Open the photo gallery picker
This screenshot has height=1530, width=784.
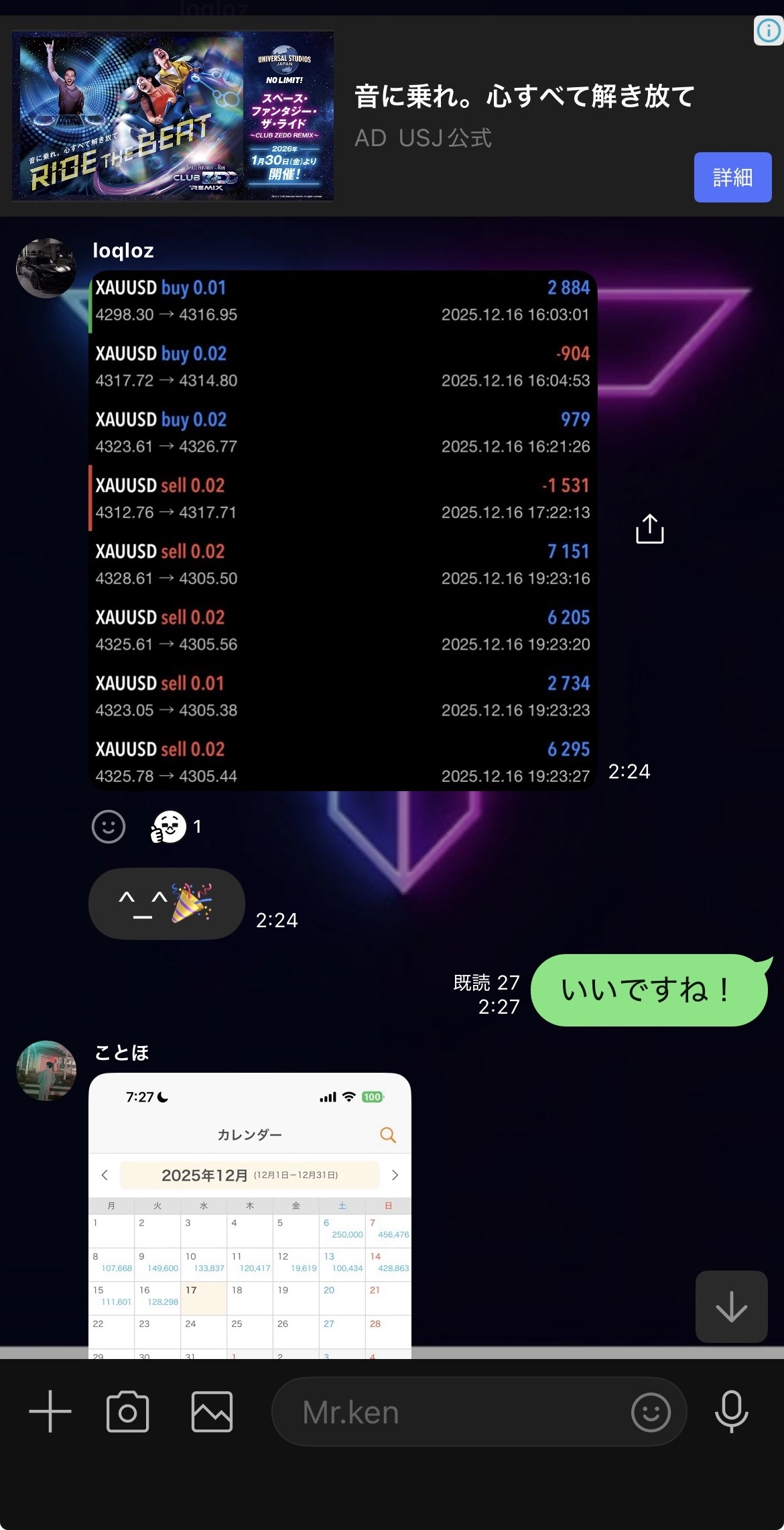point(212,1411)
